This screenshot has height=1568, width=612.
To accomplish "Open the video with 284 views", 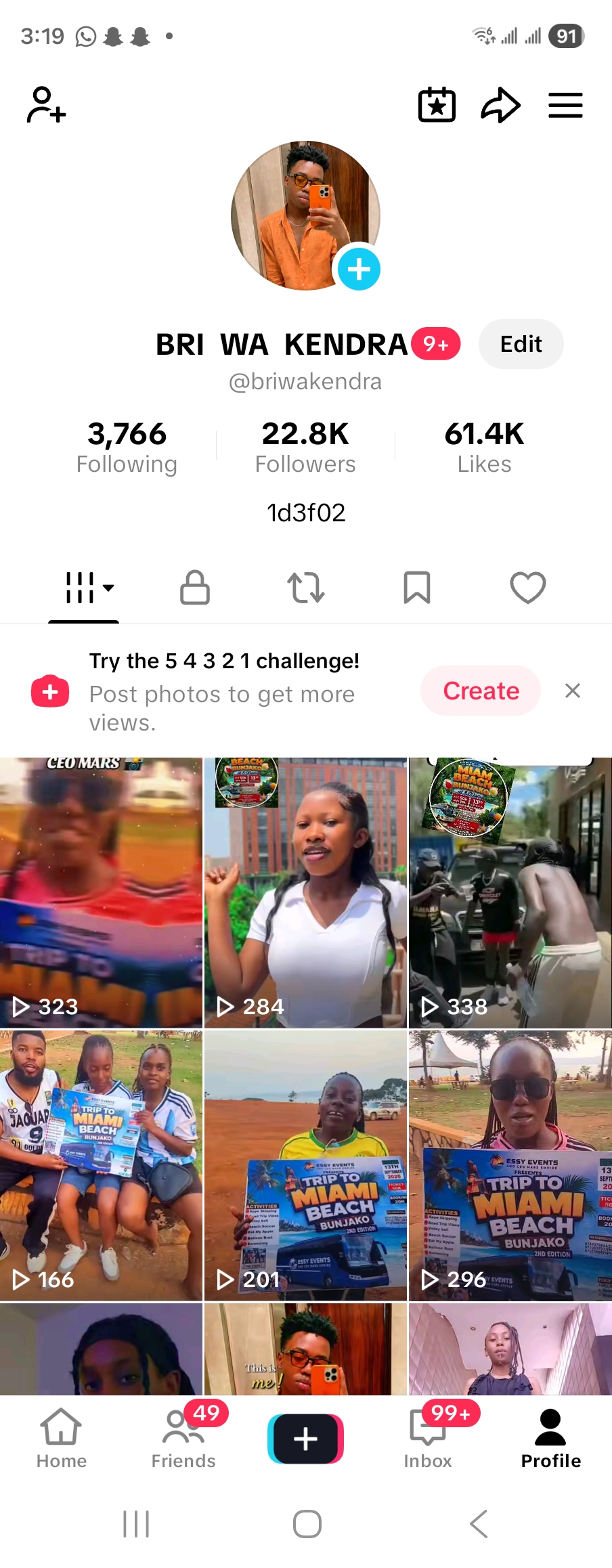I will point(306,892).
